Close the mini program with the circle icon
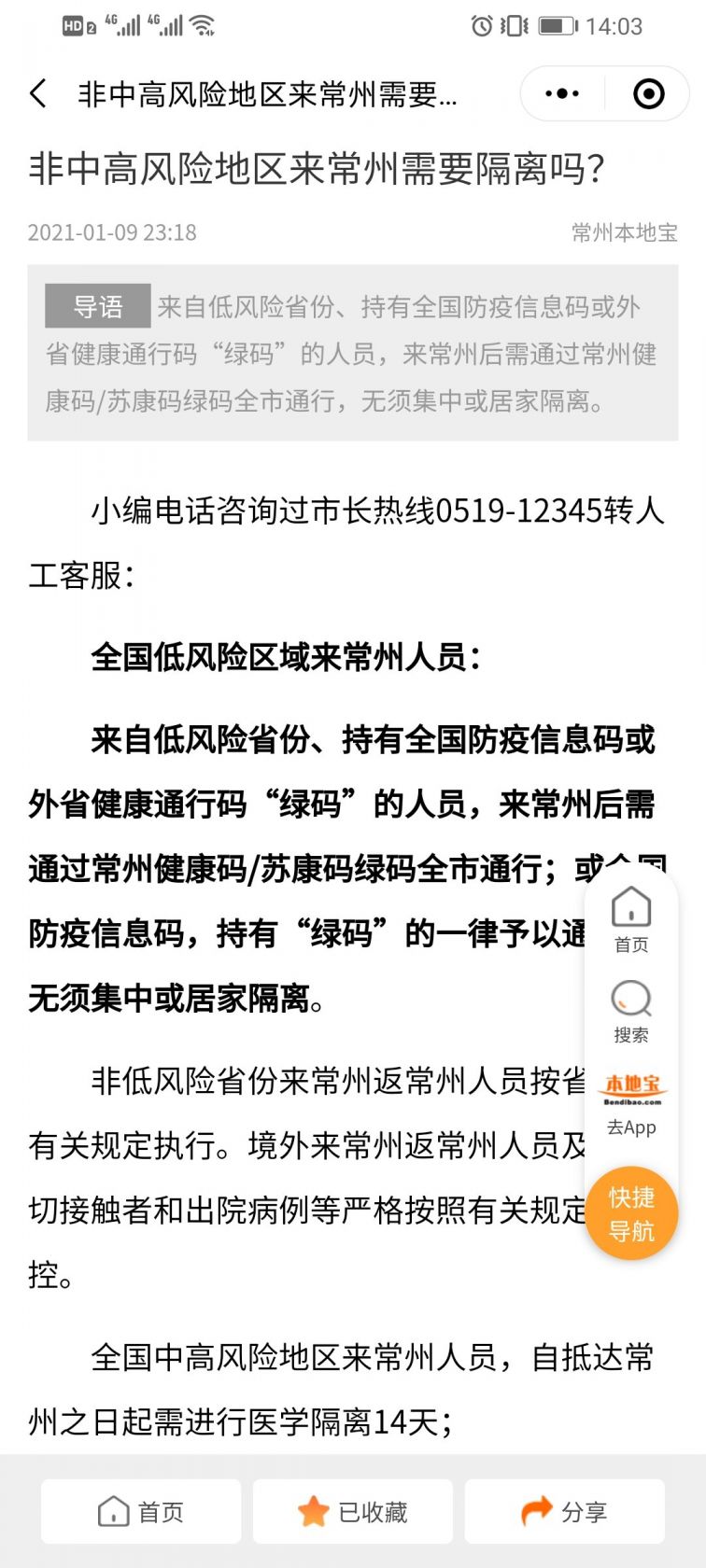This screenshot has height=1568, width=706. (x=649, y=93)
